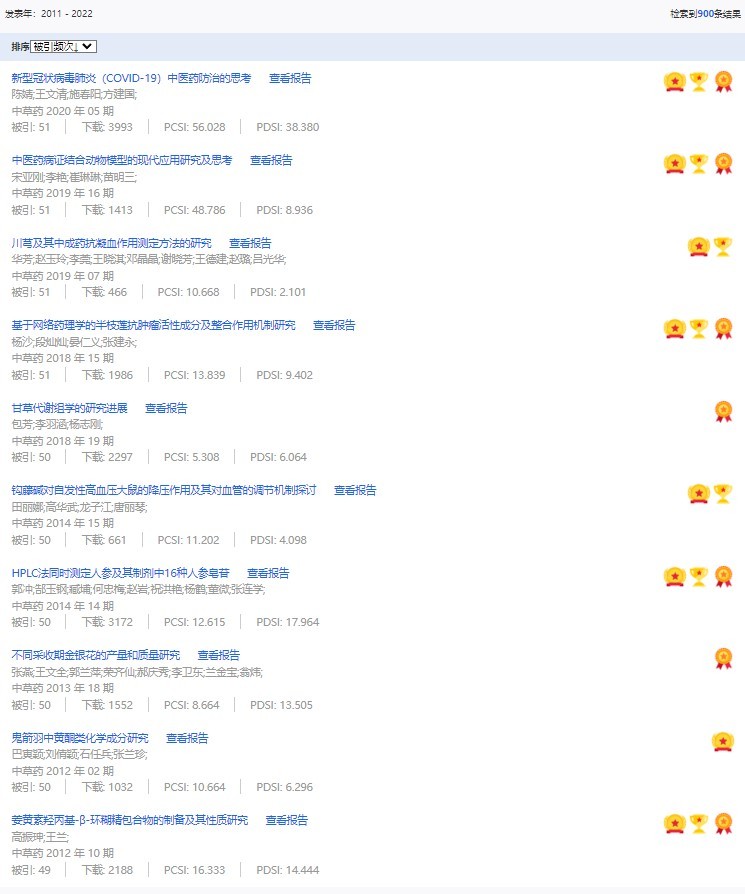745x894 pixels.
Task: Open article 鬼箭羽中黄酮类化学成分研究
Action: pos(80,738)
